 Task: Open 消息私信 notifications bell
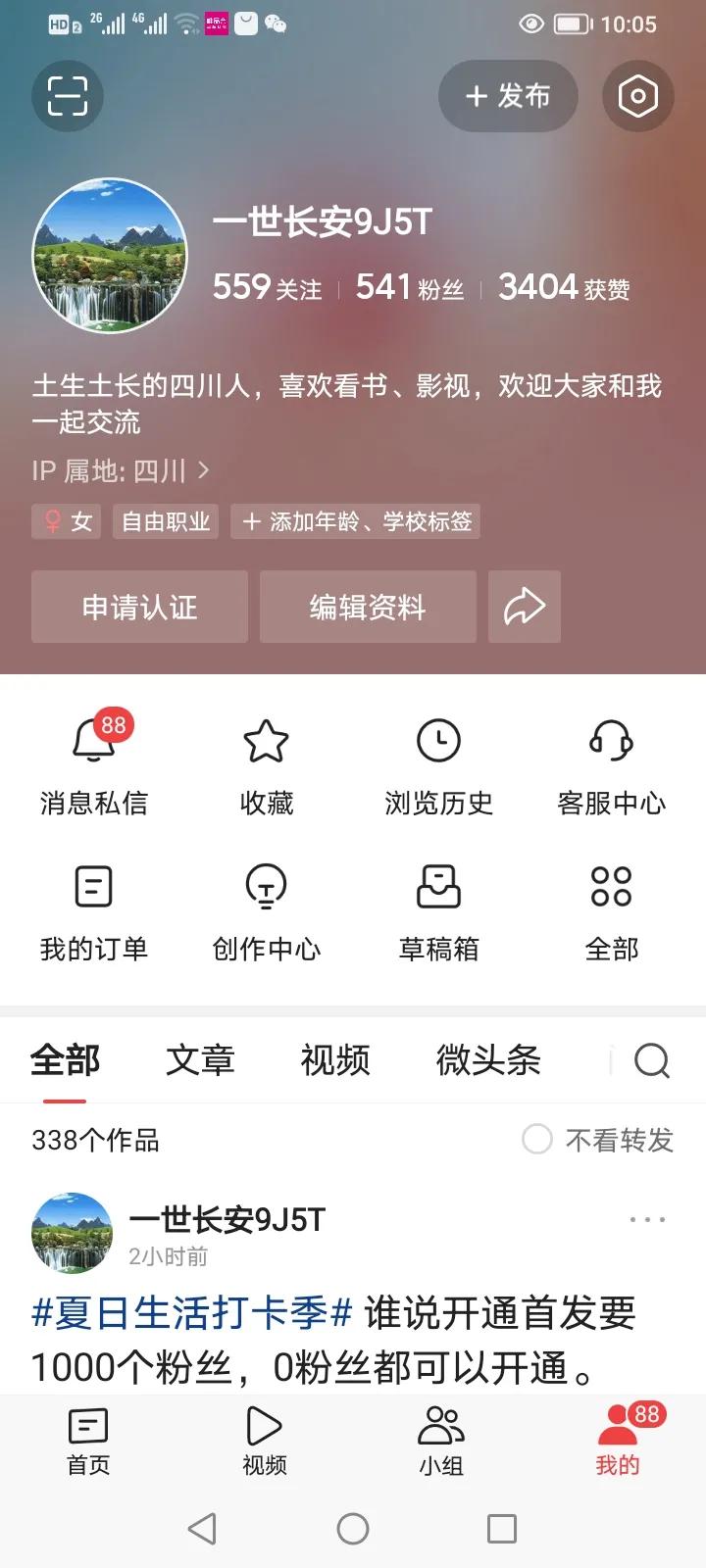93,764
